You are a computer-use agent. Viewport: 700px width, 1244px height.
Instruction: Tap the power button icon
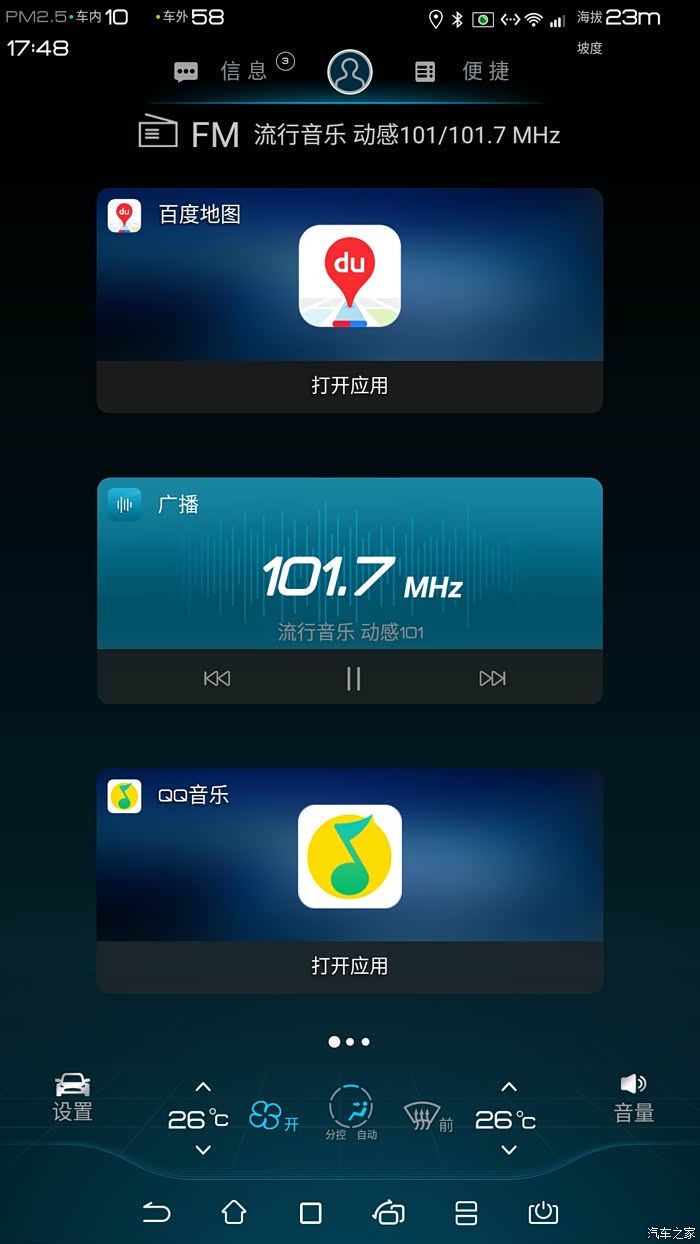click(x=543, y=1213)
